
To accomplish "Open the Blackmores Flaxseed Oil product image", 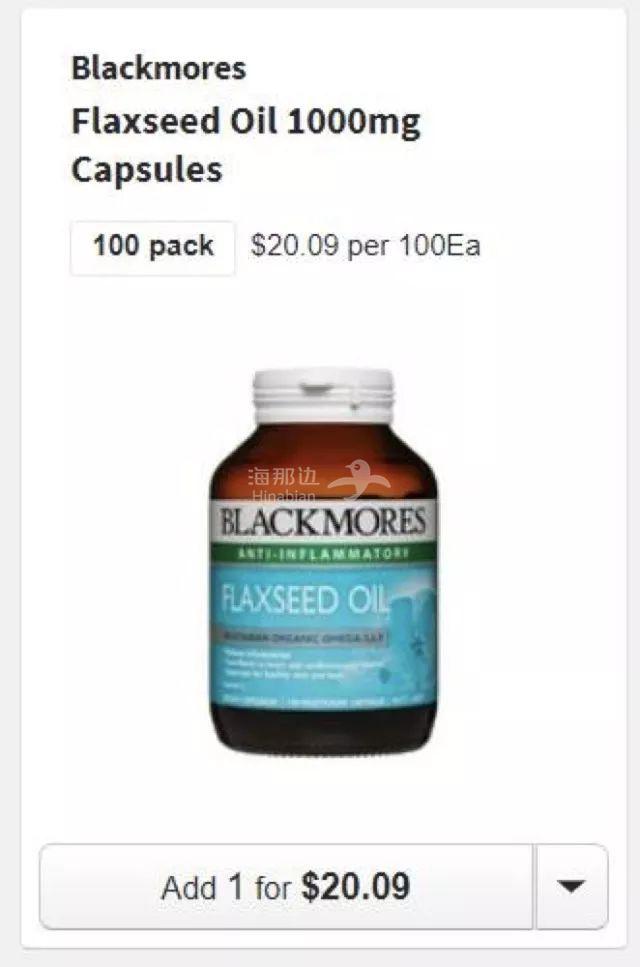I will point(322,560).
